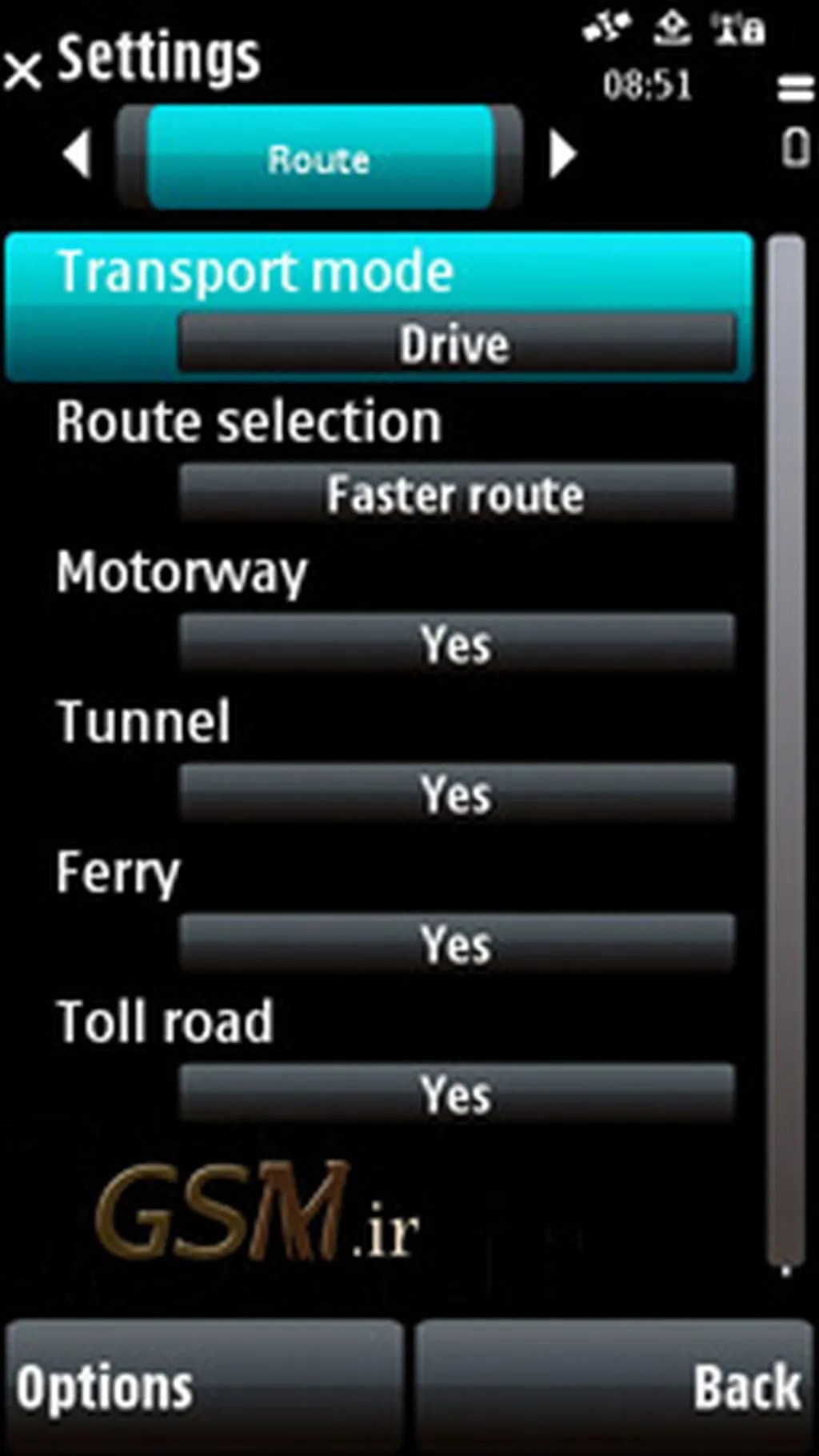Change the Tunnel setting
Screen dimensions: 819x1456
456,794
